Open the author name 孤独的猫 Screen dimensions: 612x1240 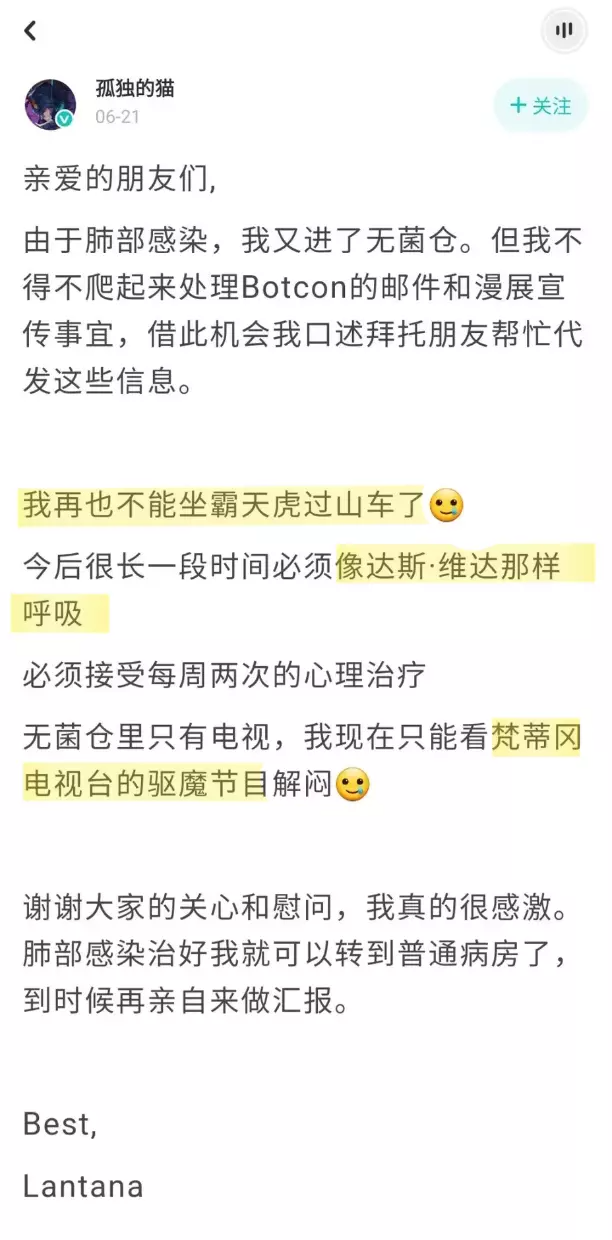pyautogui.click(x=135, y=89)
